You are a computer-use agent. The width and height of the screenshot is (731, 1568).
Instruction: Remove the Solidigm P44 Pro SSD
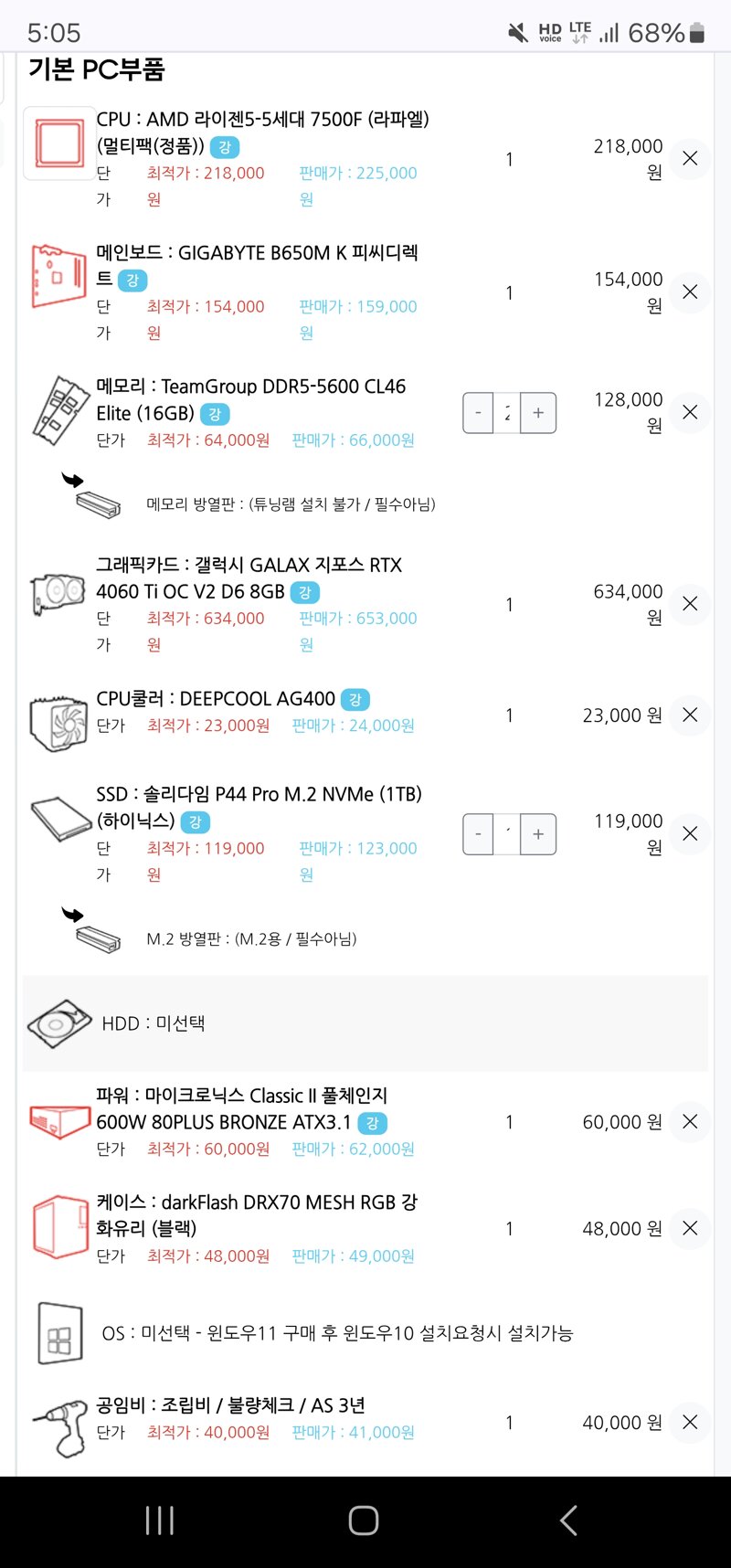pyautogui.click(x=690, y=833)
